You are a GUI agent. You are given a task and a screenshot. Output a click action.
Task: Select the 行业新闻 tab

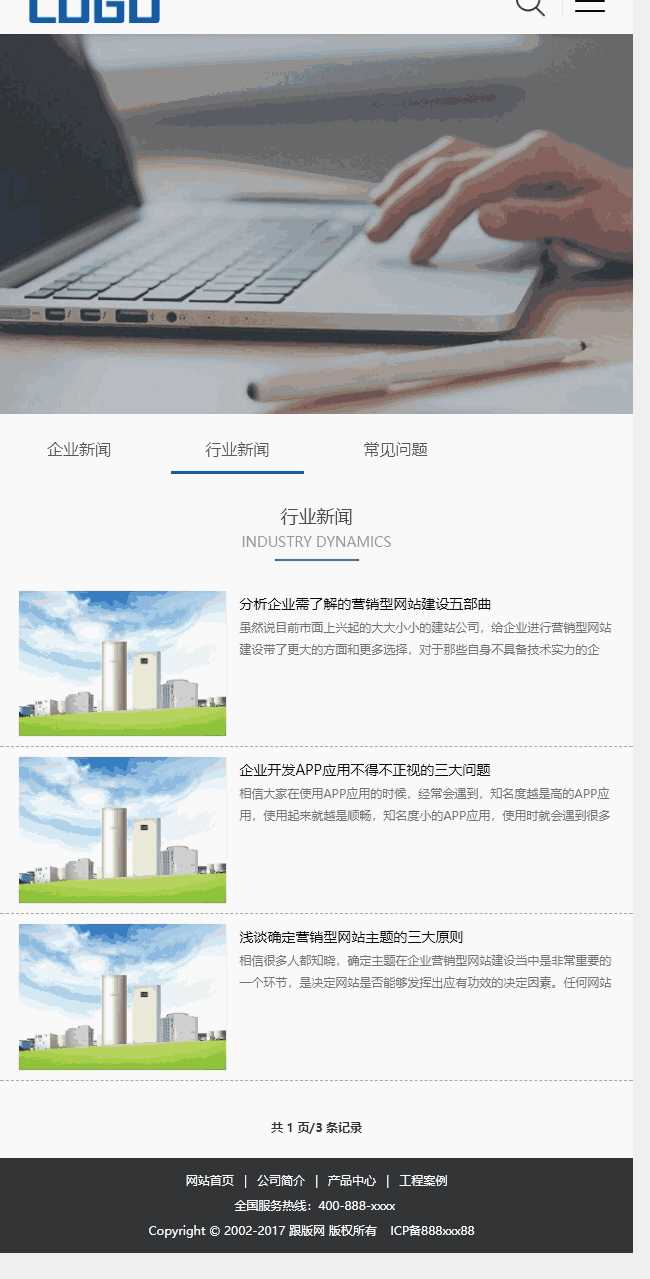point(237,450)
